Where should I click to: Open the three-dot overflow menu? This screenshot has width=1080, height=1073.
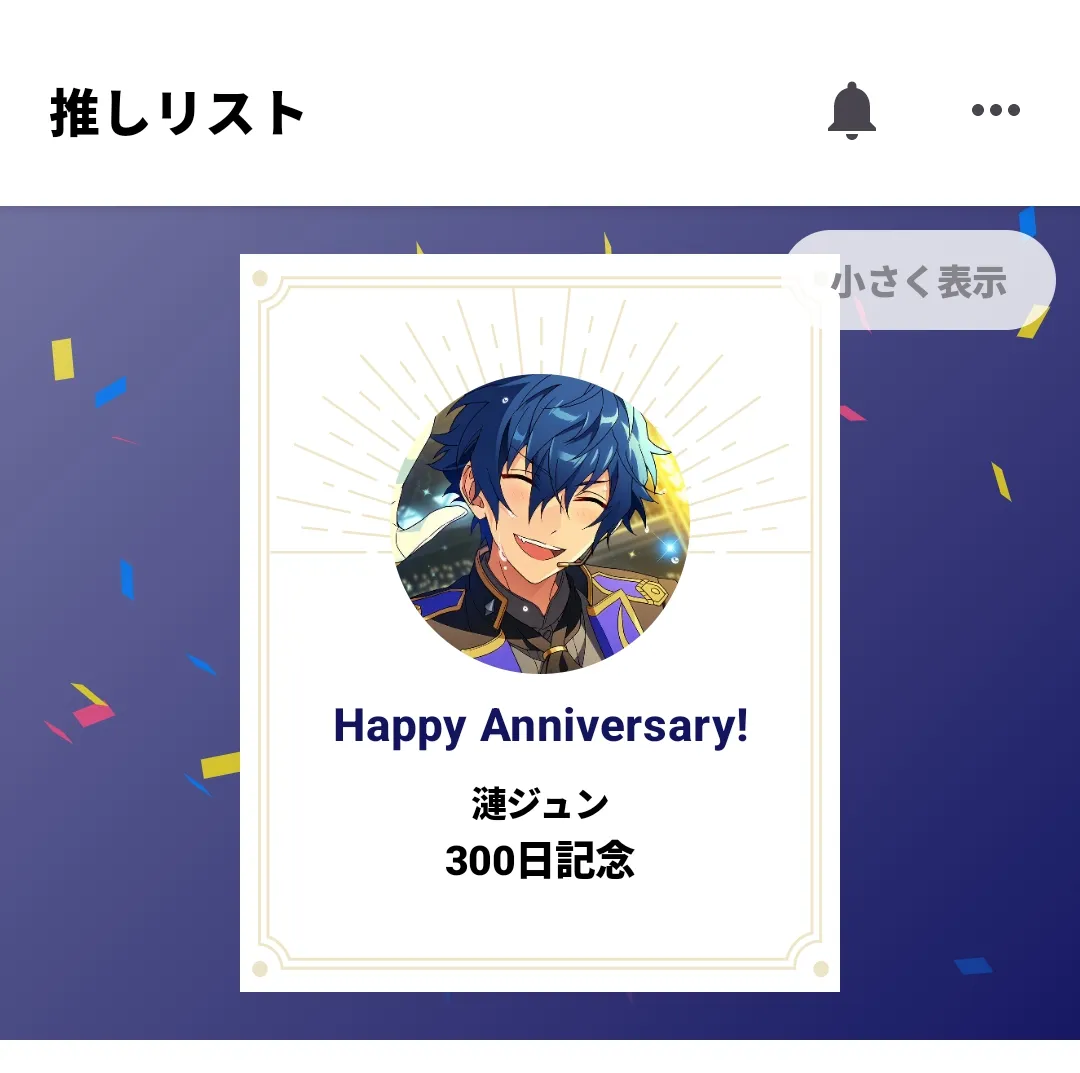pos(995,110)
